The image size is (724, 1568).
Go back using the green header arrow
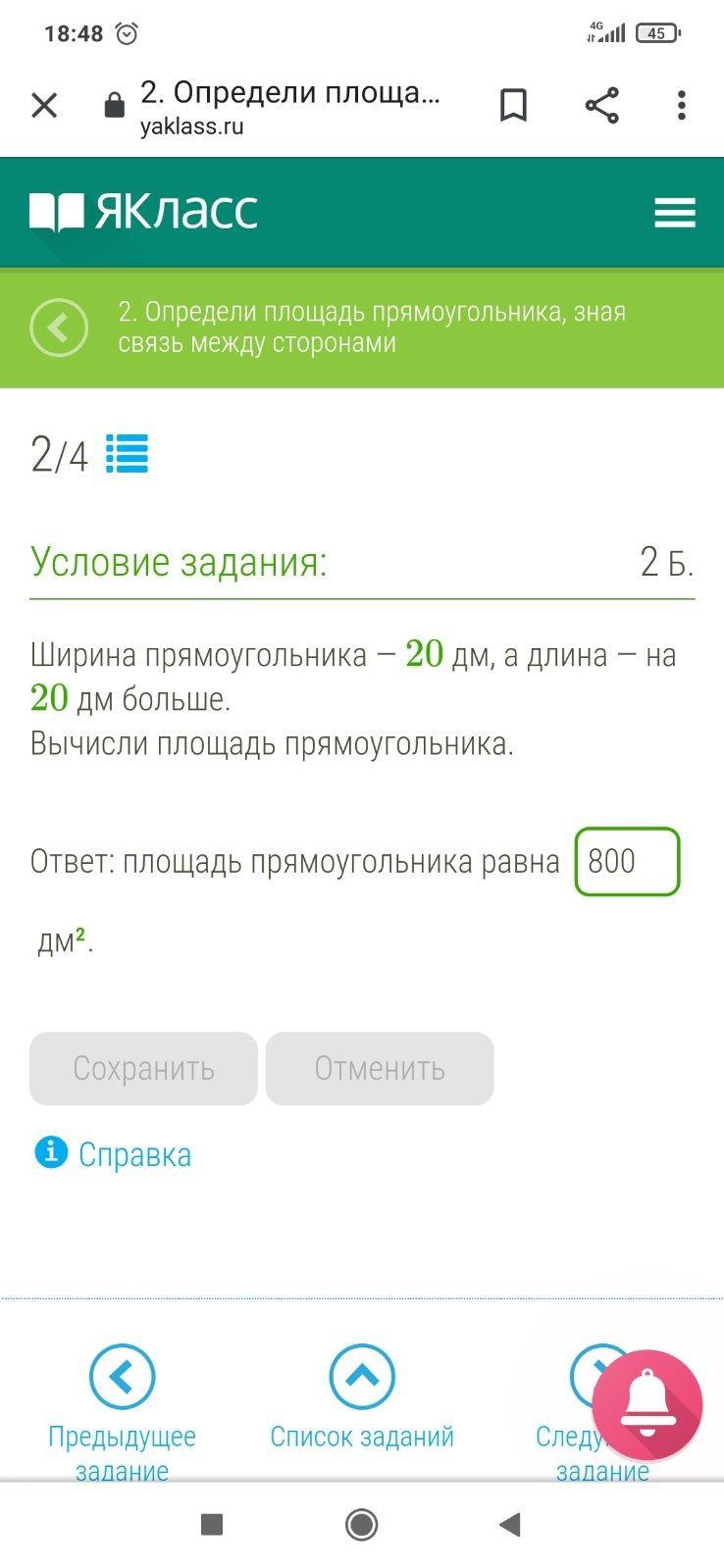click(x=59, y=328)
